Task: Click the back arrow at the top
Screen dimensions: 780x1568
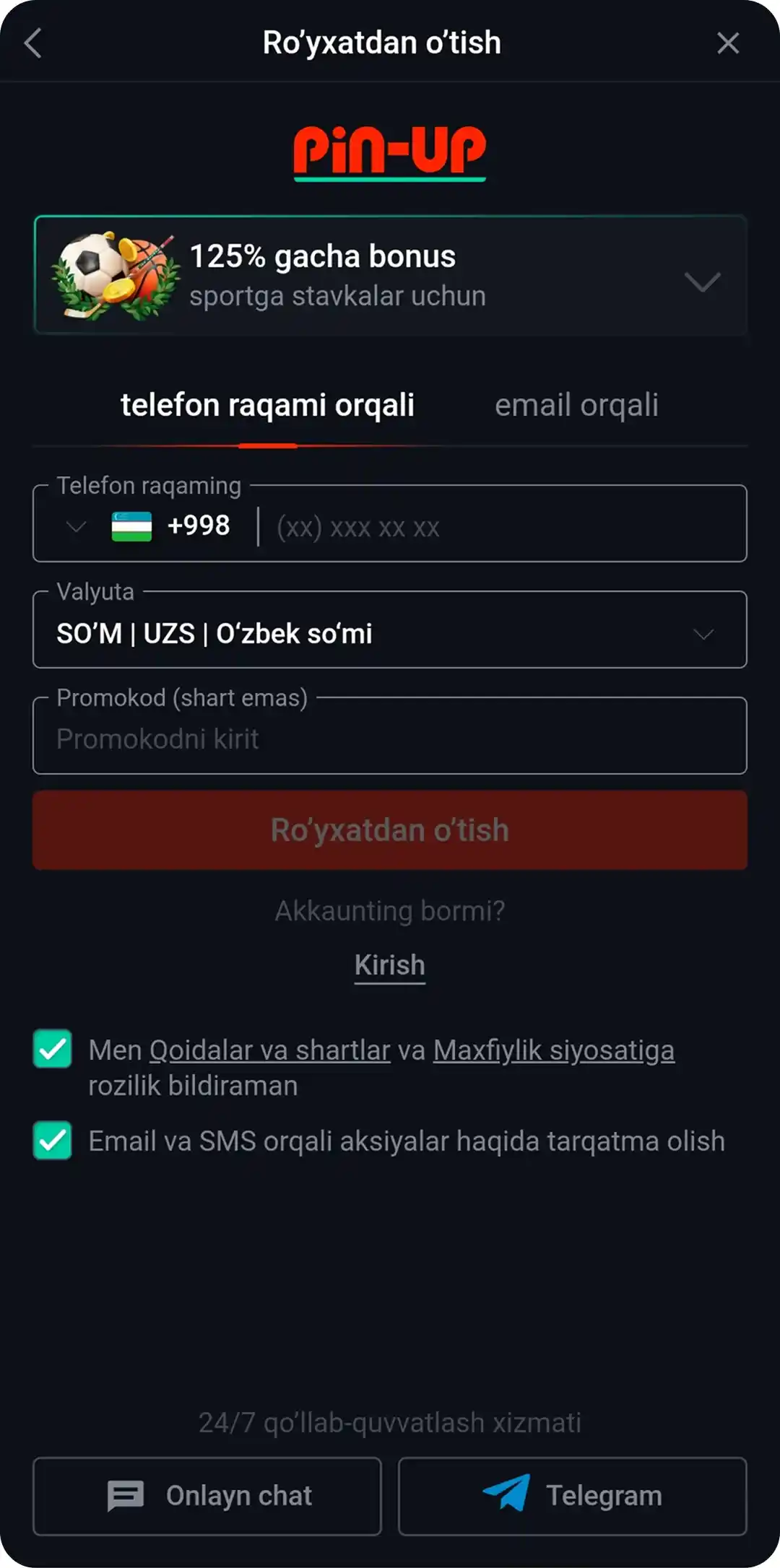Action: [34, 43]
